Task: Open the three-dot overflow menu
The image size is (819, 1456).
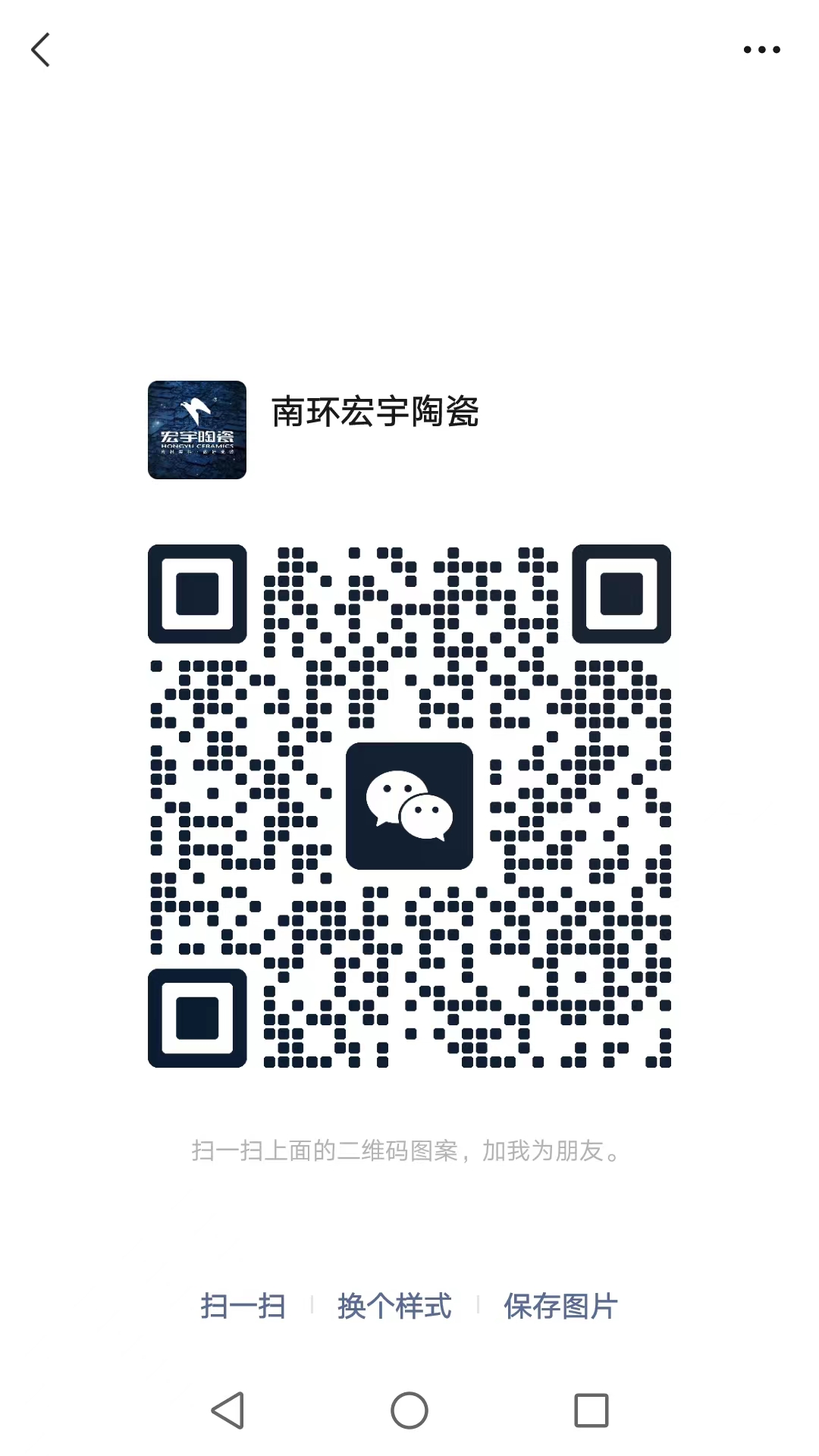Action: (x=761, y=50)
